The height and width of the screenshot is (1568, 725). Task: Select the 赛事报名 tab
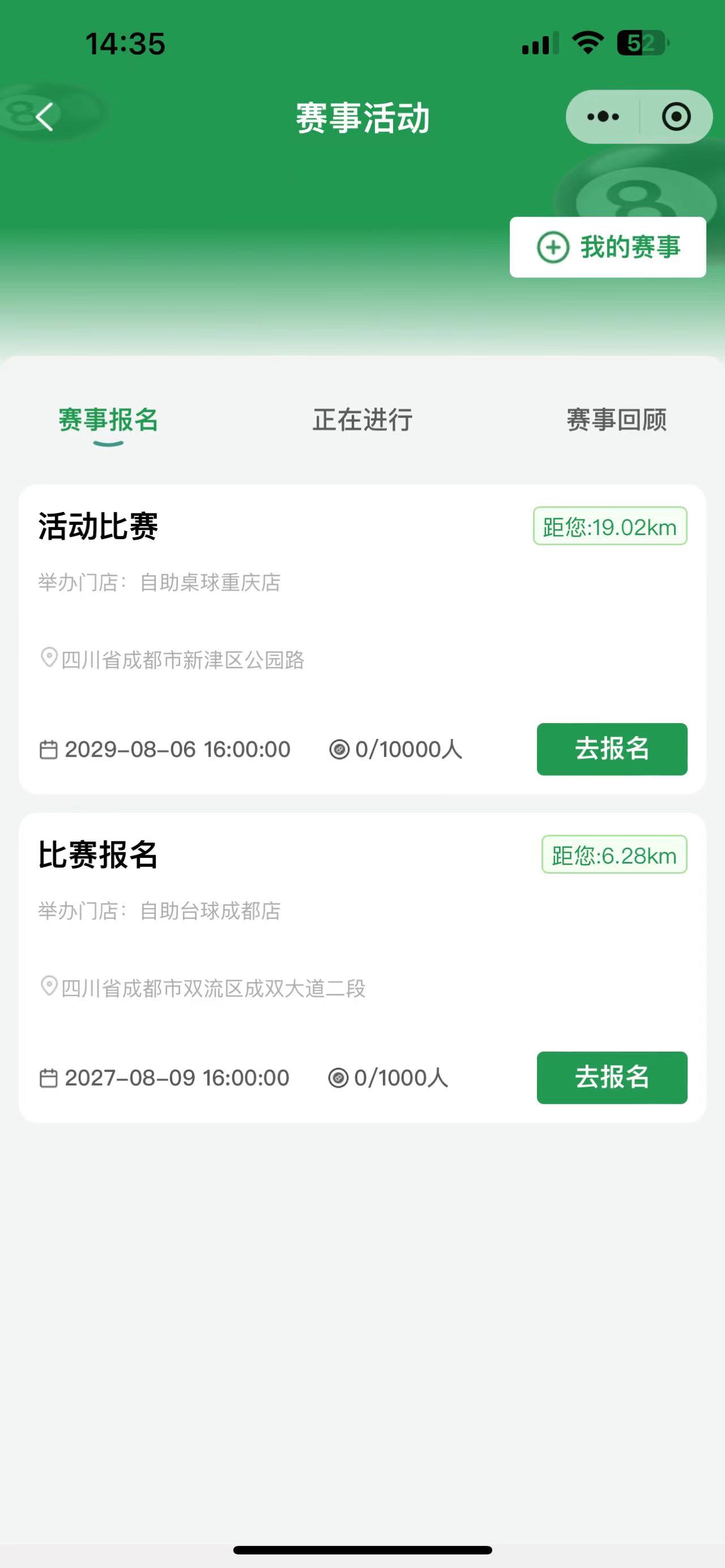tap(108, 420)
